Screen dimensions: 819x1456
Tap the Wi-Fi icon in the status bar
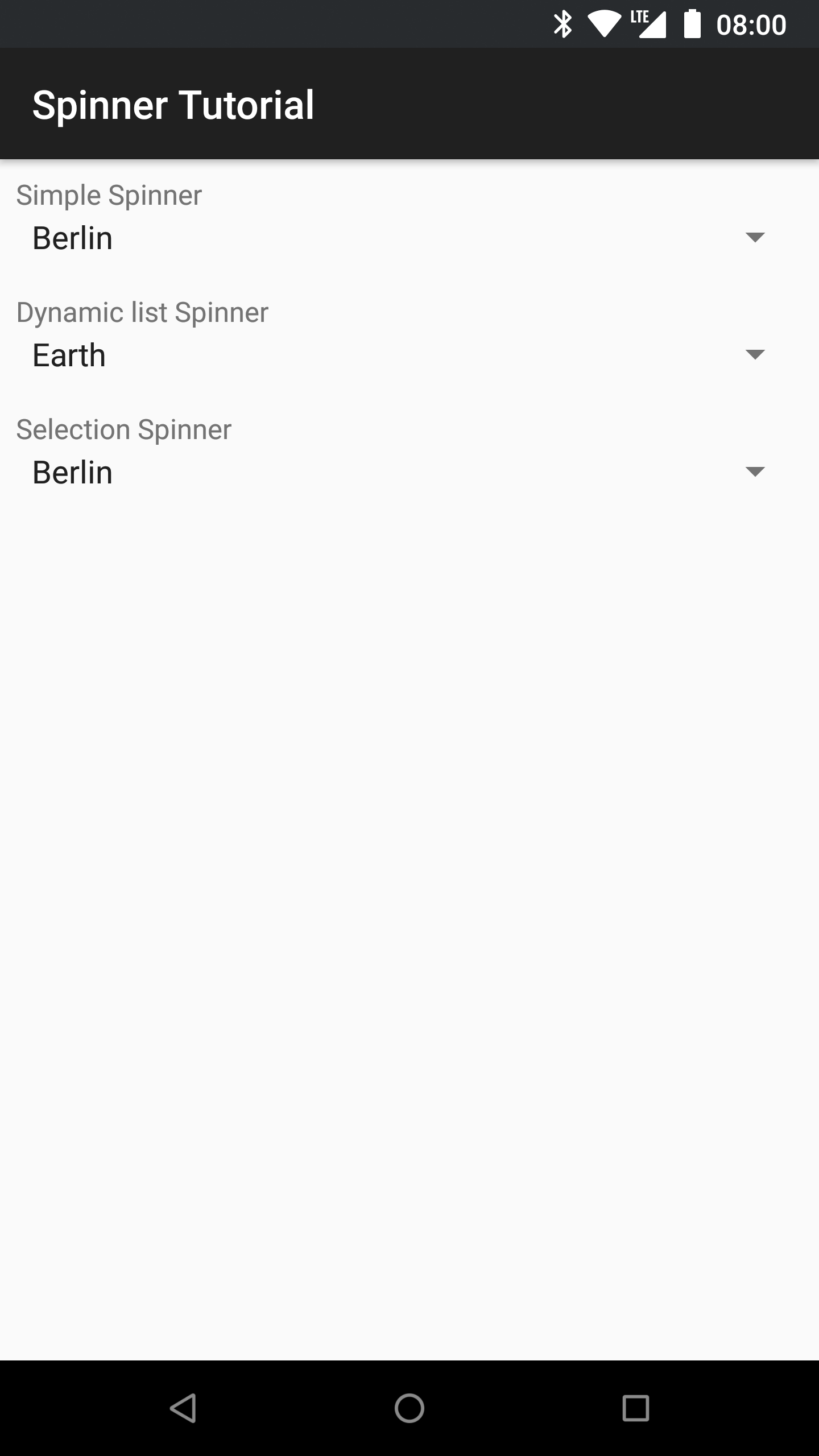(x=605, y=24)
